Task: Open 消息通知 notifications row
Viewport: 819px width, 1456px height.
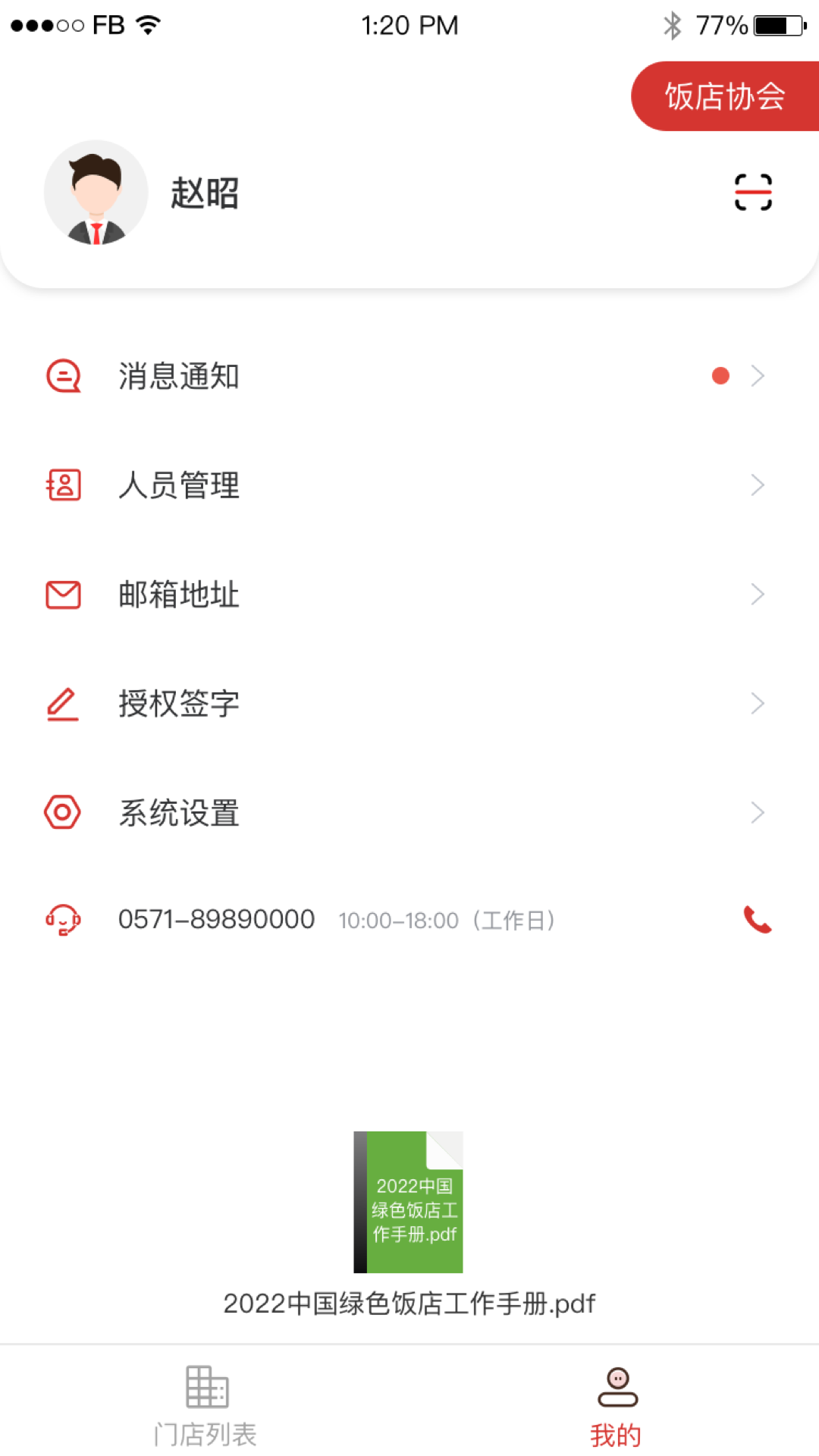Action: pos(409,376)
